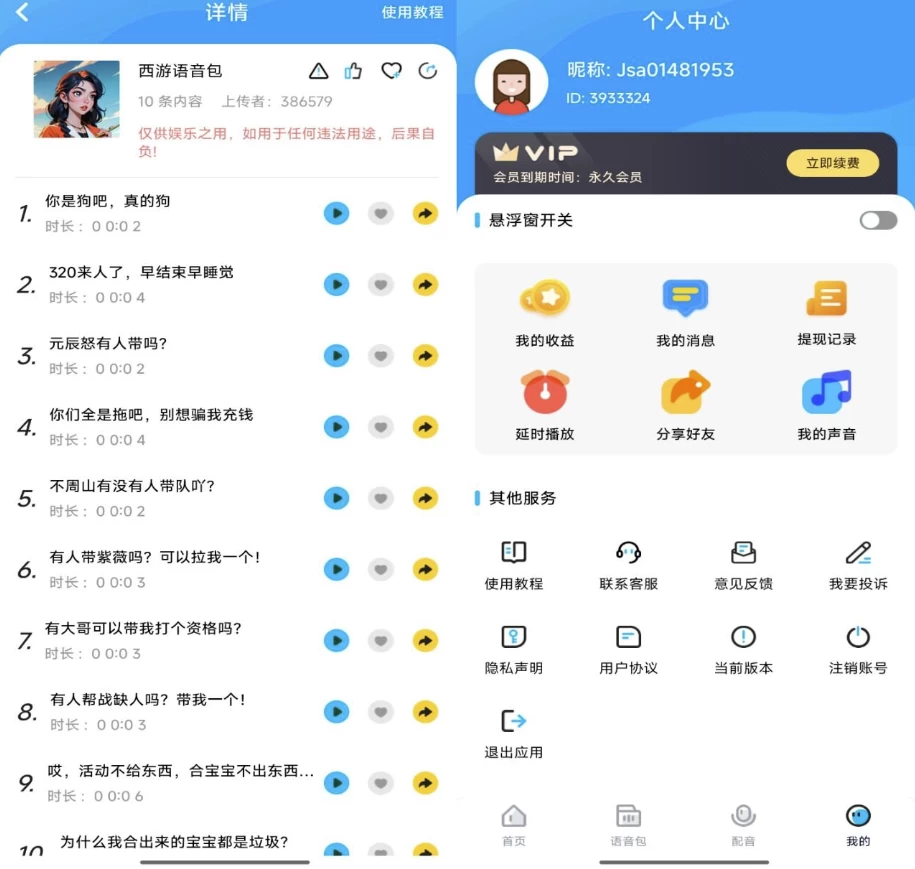Tap 立即续费 to renew VIP

pos(832,163)
